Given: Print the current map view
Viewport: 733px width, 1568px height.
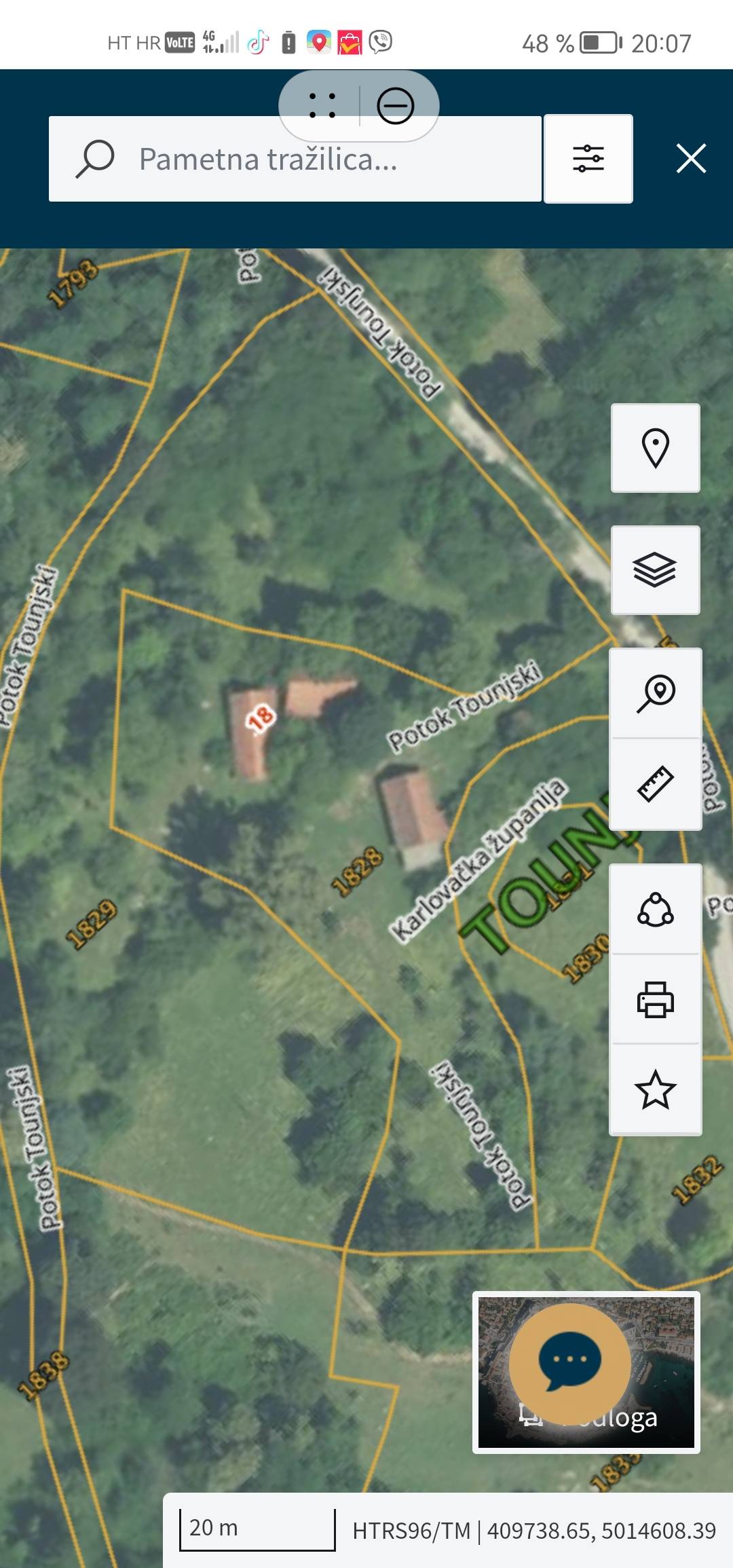Looking at the screenshot, I should (x=655, y=999).
